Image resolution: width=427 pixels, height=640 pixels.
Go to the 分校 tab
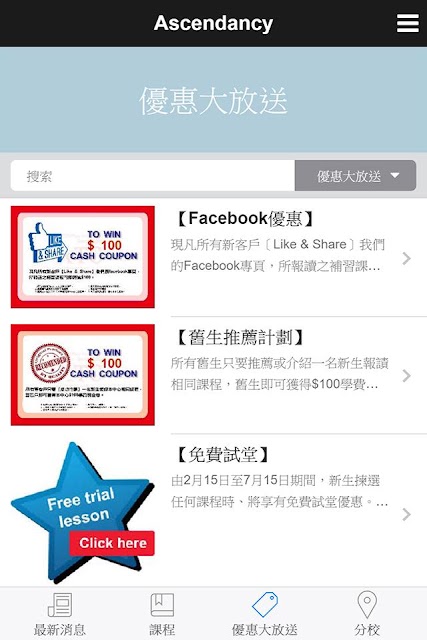coord(367,614)
